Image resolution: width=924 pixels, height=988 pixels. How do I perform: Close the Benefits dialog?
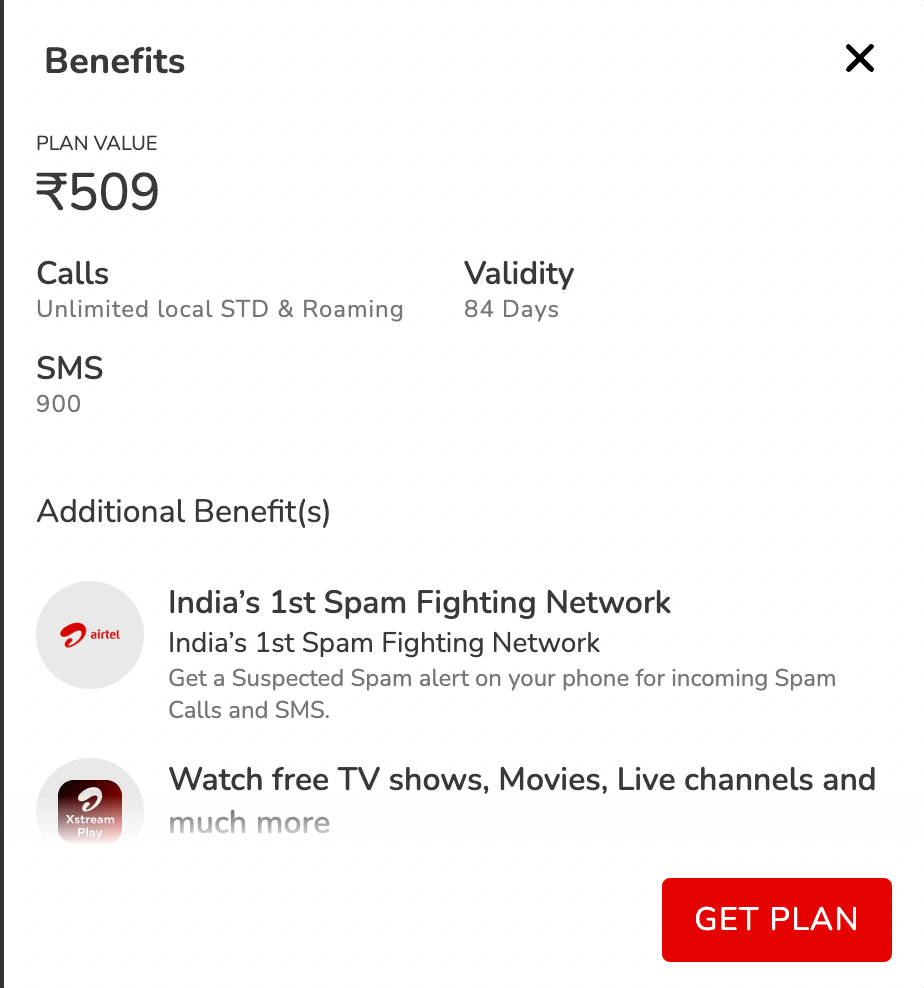point(859,59)
